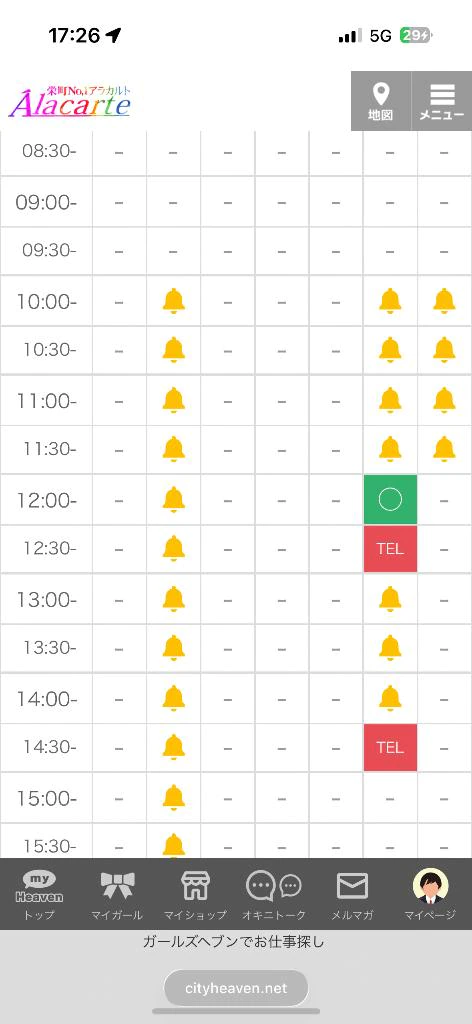Open the マイショップ tab
Image resolution: width=472 pixels, height=1024 pixels.
pyautogui.click(x=195, y=895)
